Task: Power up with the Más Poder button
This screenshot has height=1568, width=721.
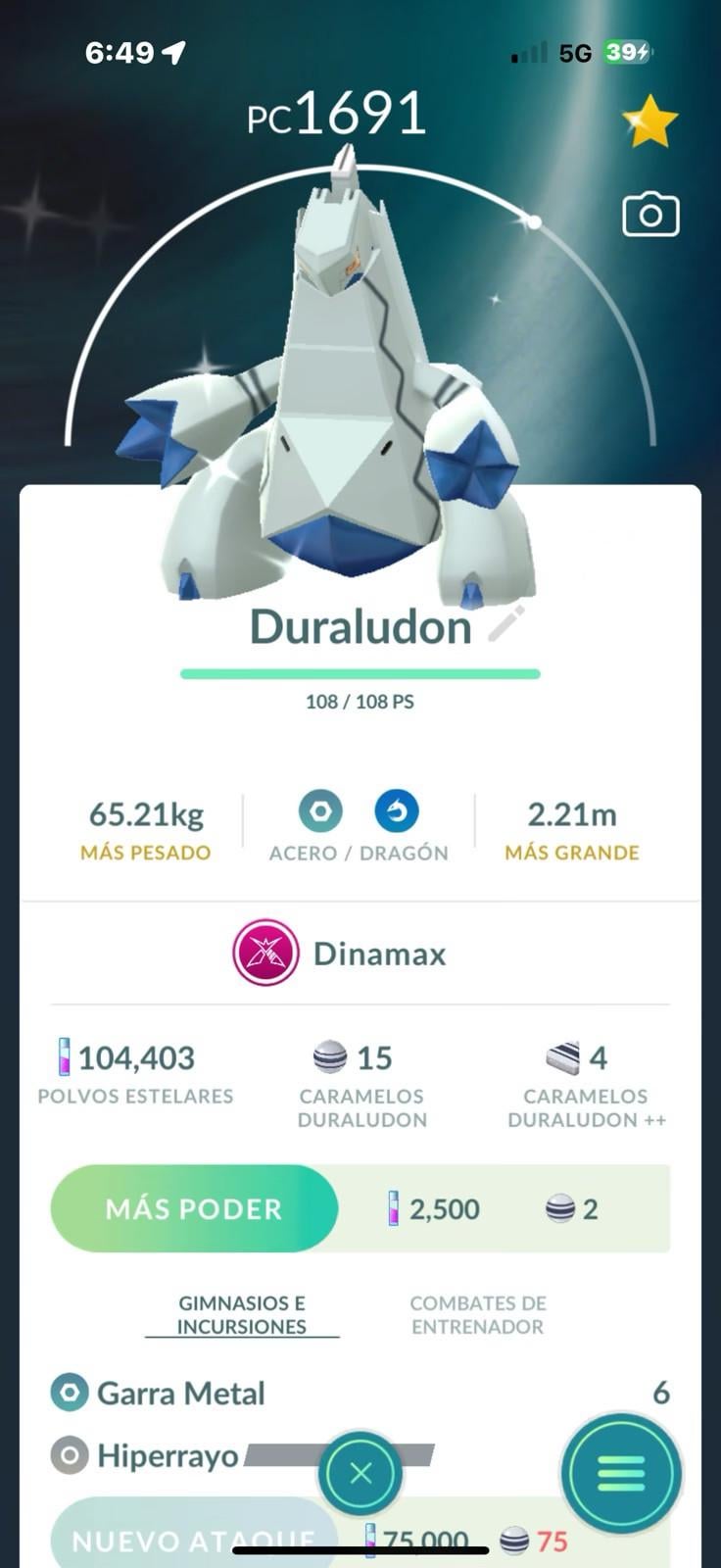Action: (x=194, y=1208)
